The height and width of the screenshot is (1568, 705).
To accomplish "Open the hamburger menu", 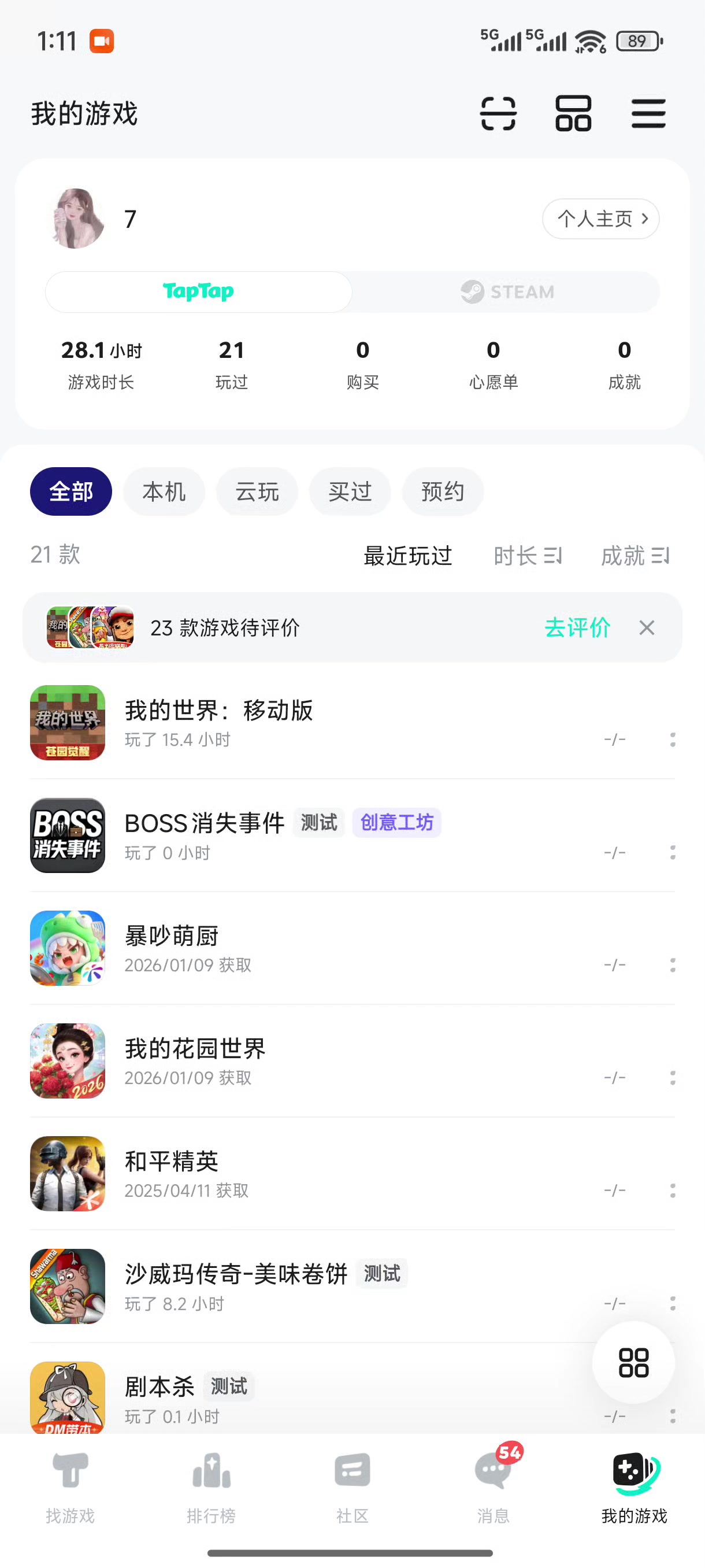I will coord(648,114).
